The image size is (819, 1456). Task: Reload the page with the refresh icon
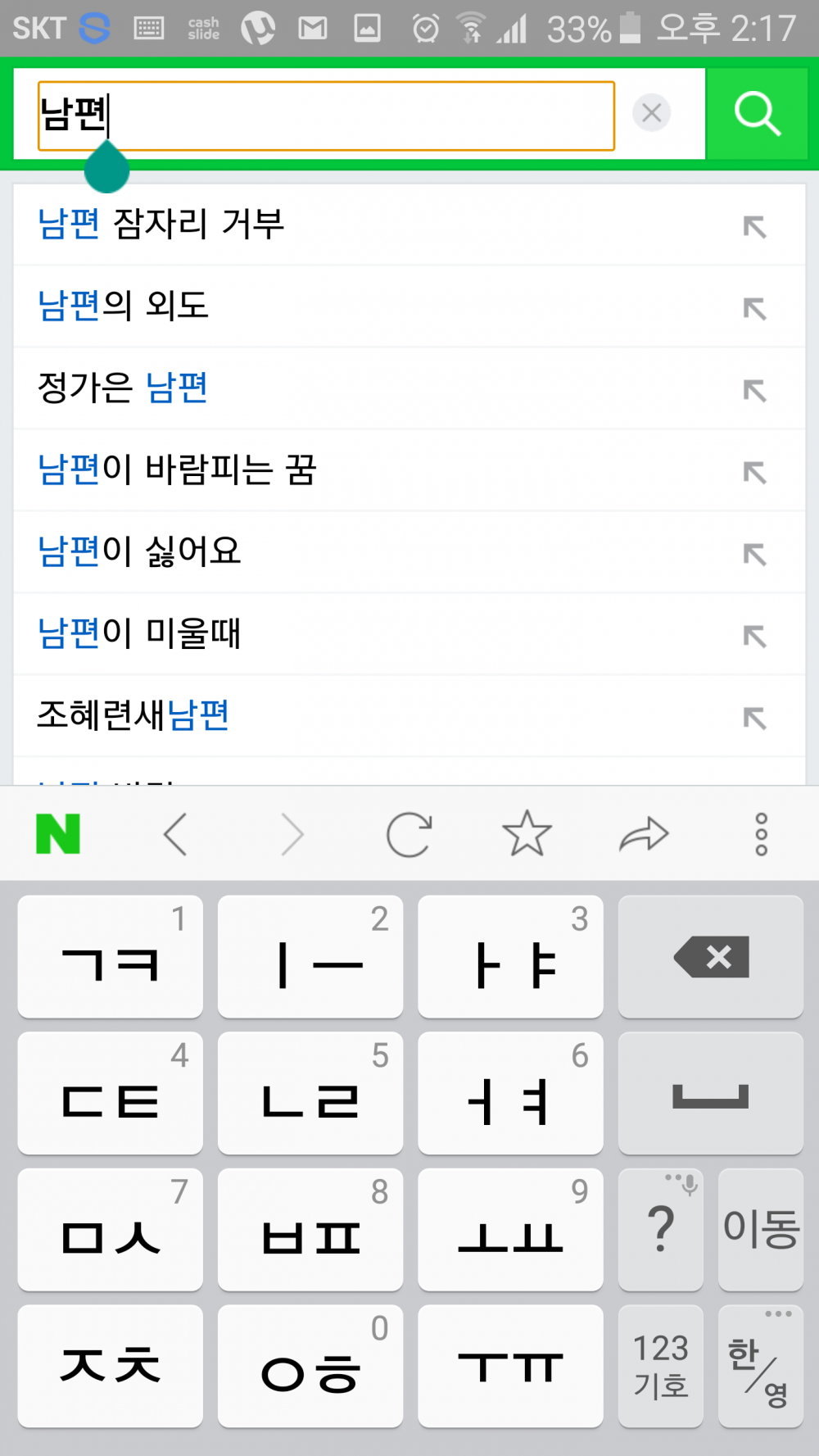pyautogui.click(x=409, y=833)
